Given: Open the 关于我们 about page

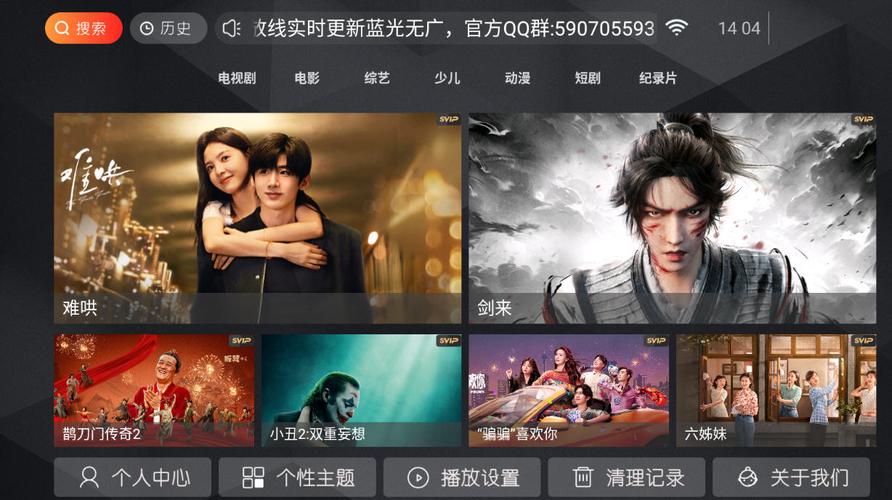Looking at the screenshot, I should (791, 477).
